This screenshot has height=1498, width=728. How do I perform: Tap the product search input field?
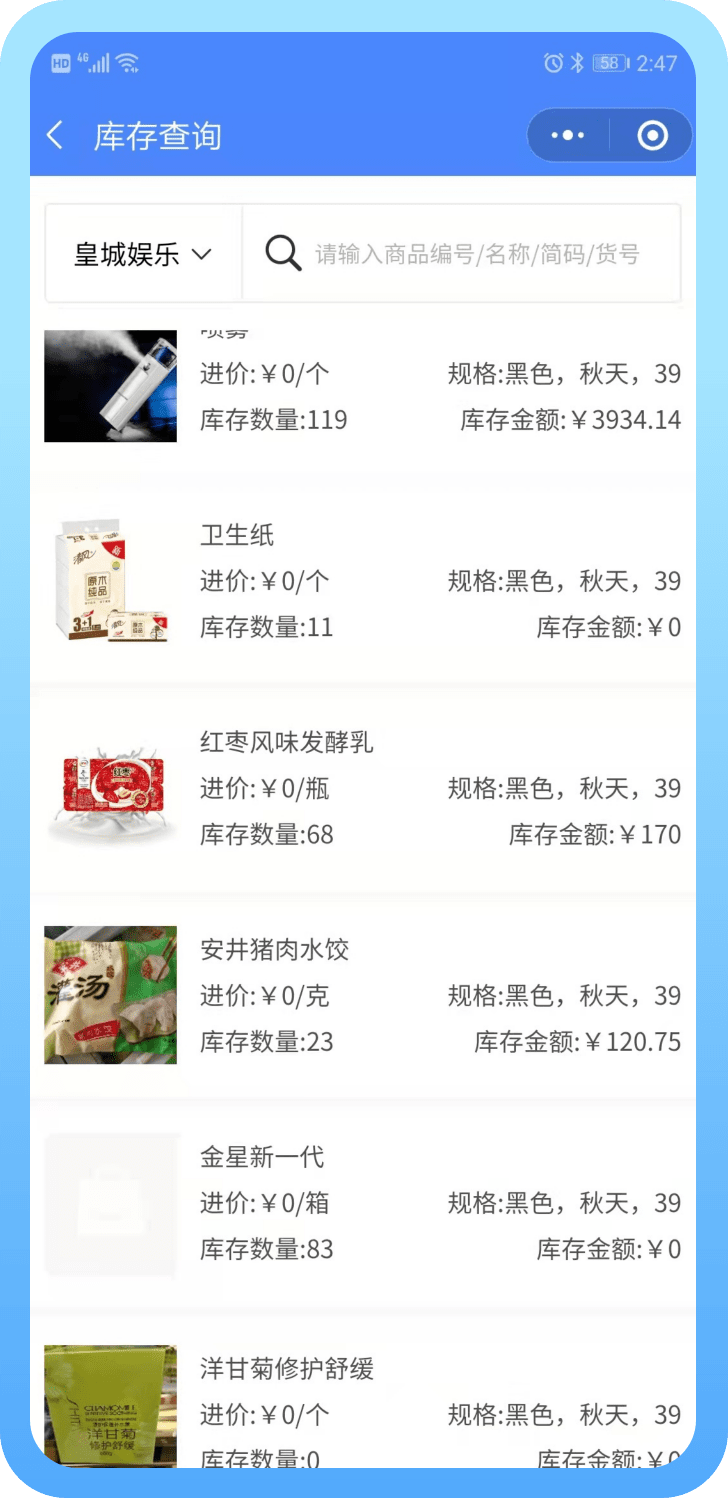(476, 254)
